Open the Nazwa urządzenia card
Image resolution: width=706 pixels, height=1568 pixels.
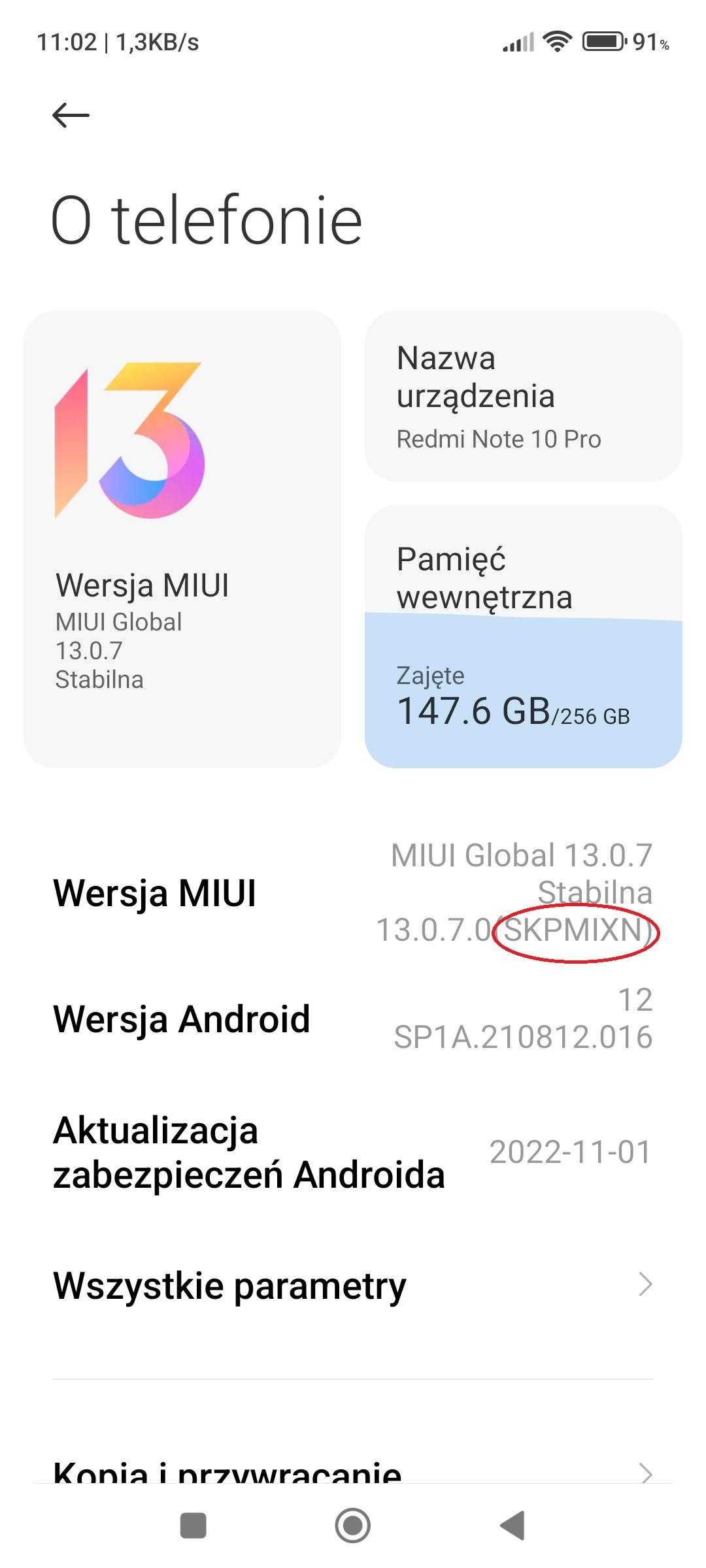tap(523, 397)
